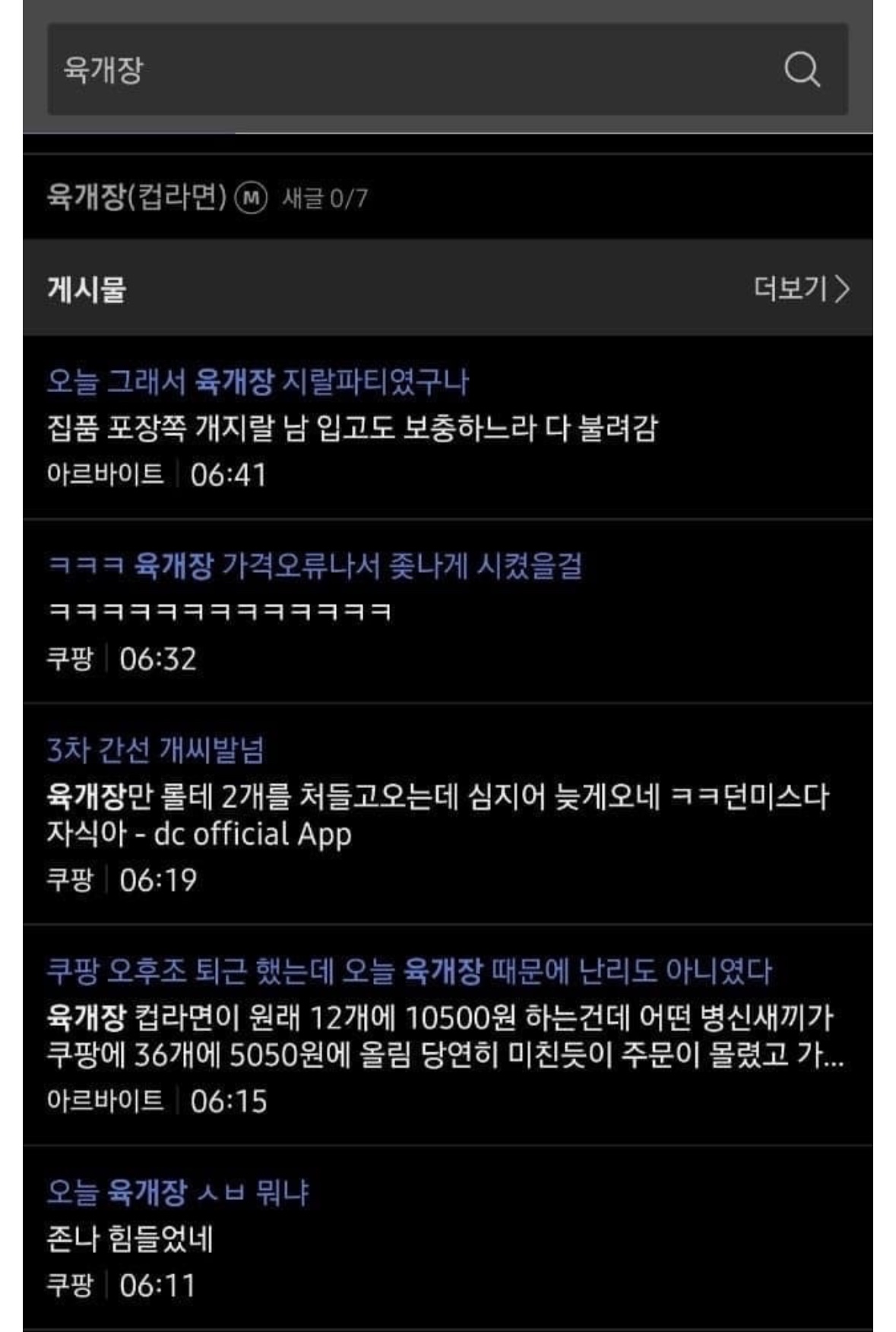Screen dimensions: 896x1332
Task: Open post '육개장 가격오류나서' from 06:32
Action: point(315,566)
